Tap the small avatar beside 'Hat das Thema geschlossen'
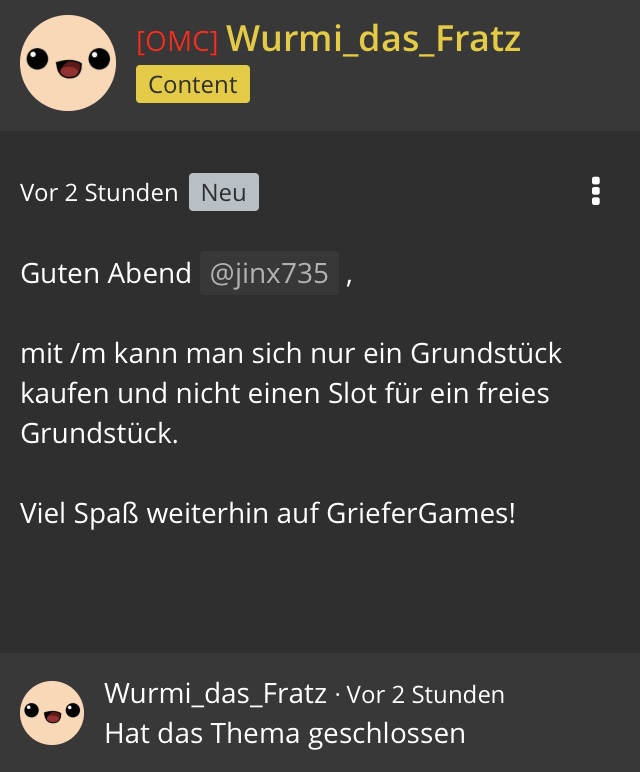 tap(52, 712)
